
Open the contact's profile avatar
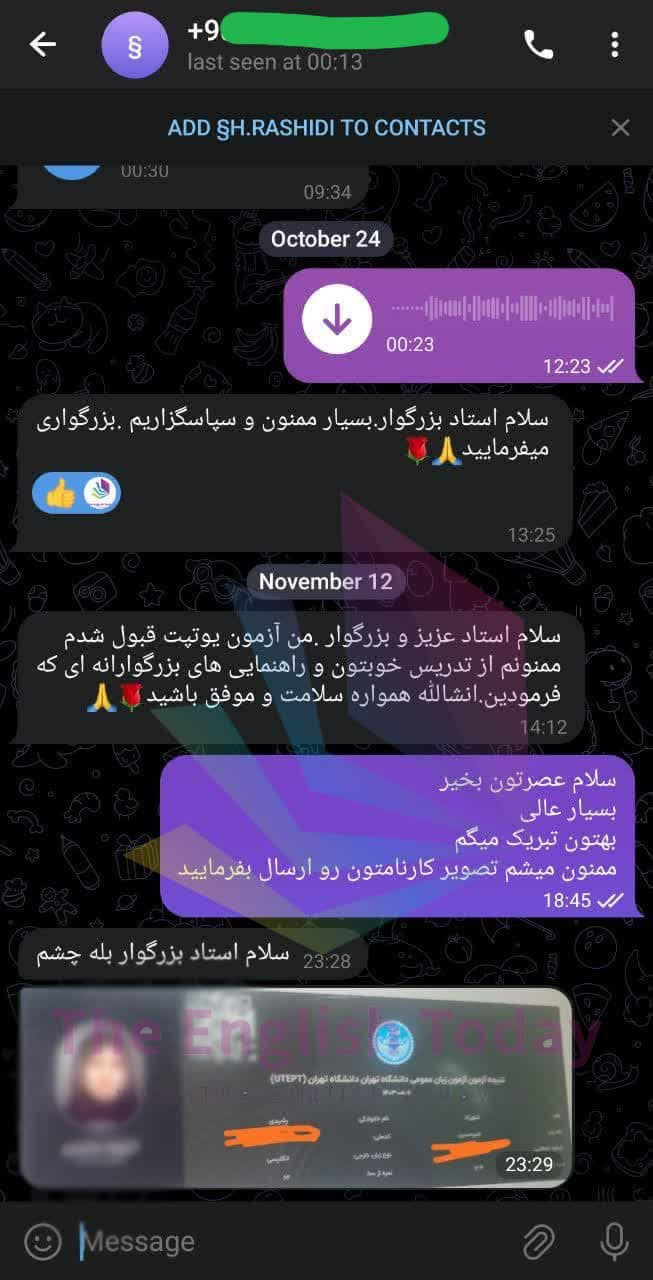point(136,45)
